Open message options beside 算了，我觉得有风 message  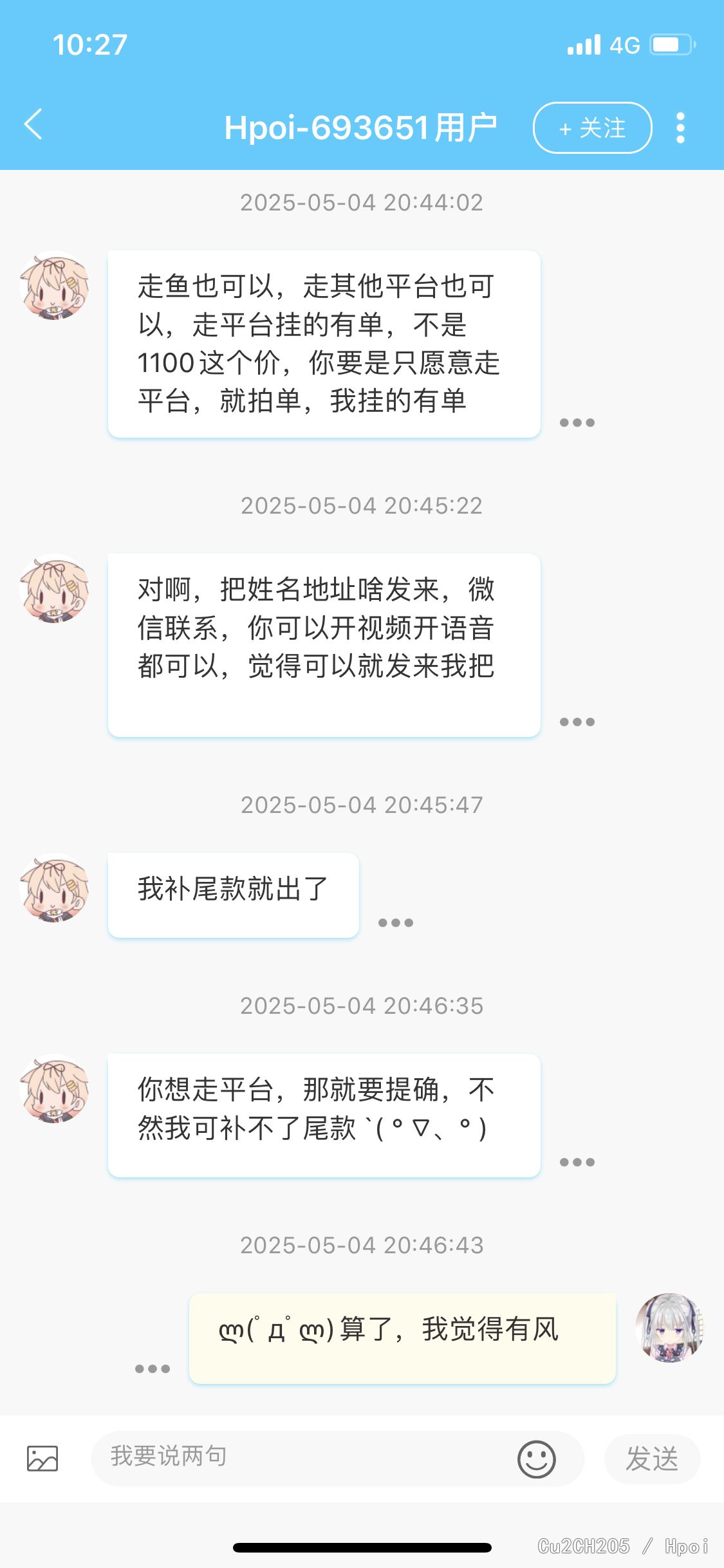[153, 1369]
